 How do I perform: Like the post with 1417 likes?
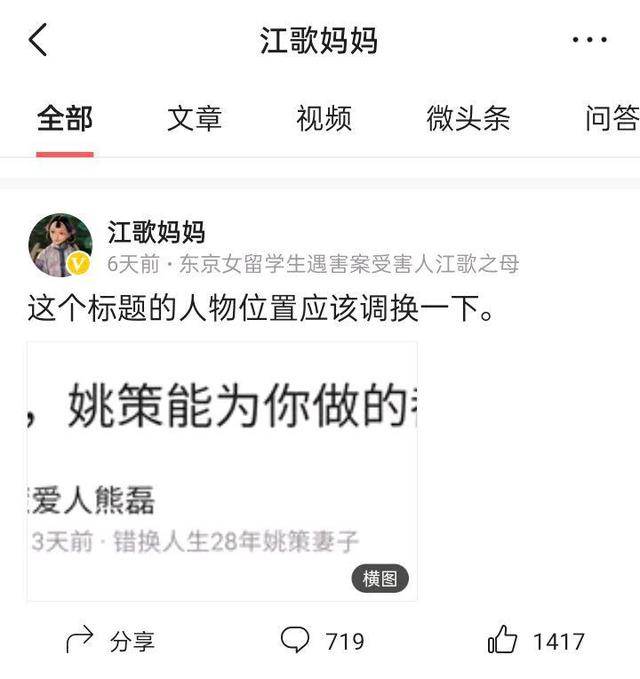pyautogui.click(x=535, y=640)
